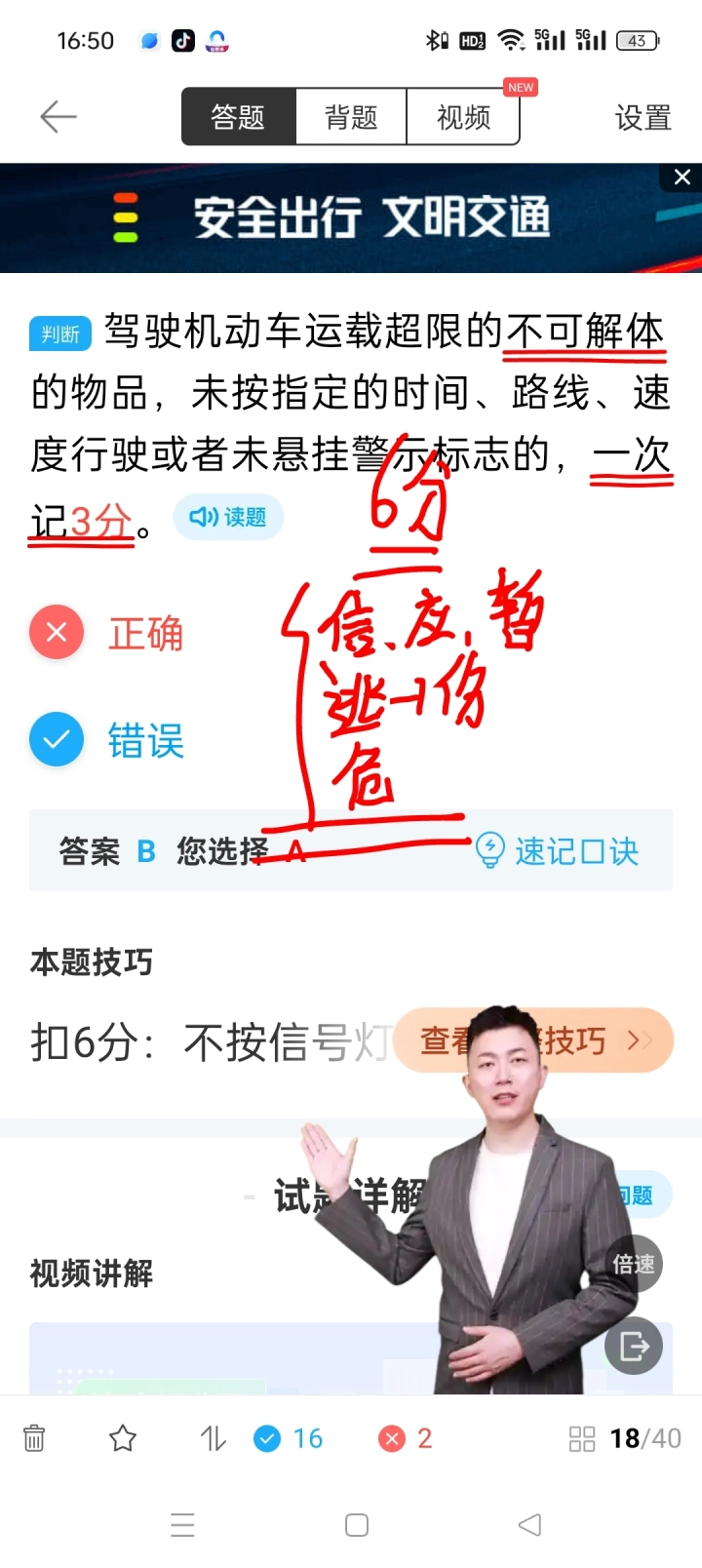Select the 正确 answer option
The width and height of the screenshot is (702, 1568).
point(107,633)
